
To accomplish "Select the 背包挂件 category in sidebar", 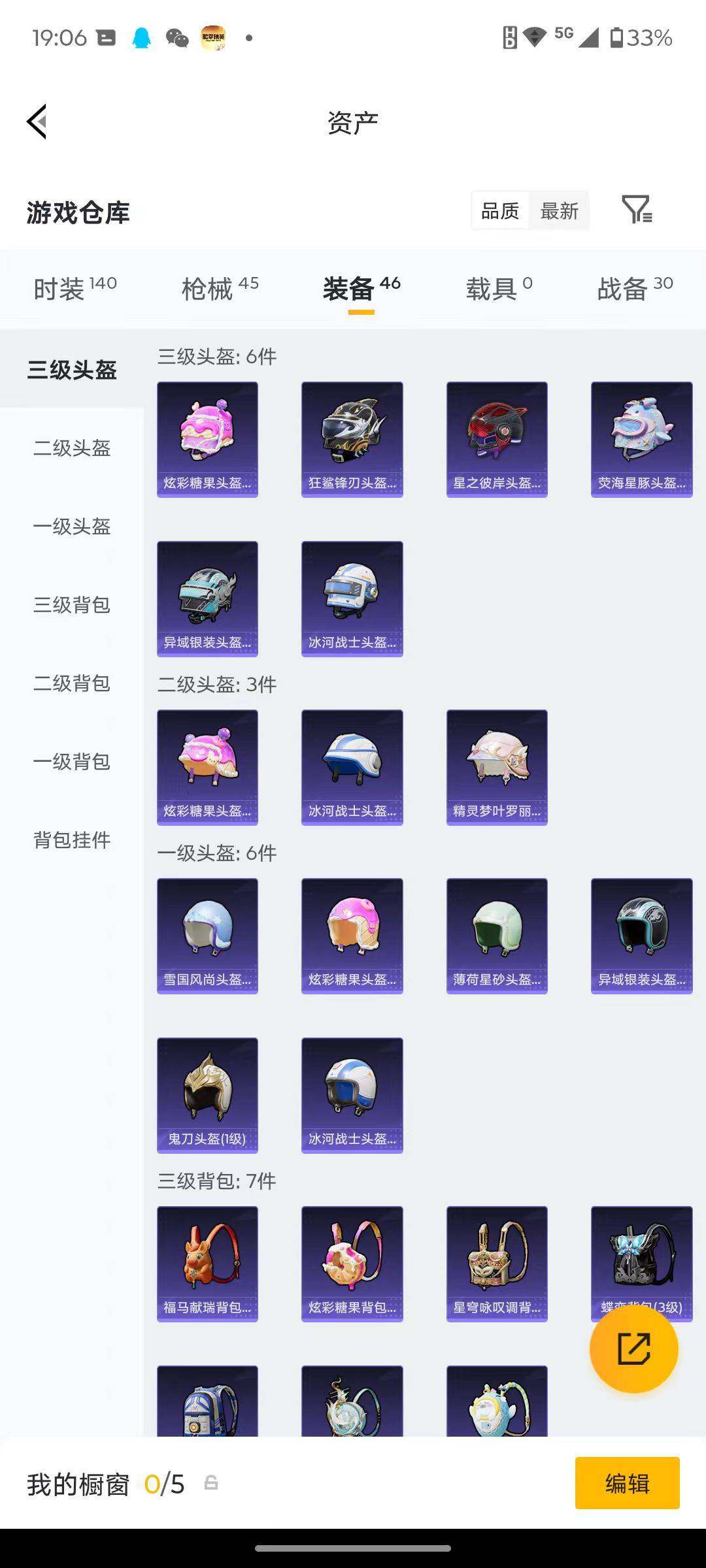I will [x=72, y=840].
